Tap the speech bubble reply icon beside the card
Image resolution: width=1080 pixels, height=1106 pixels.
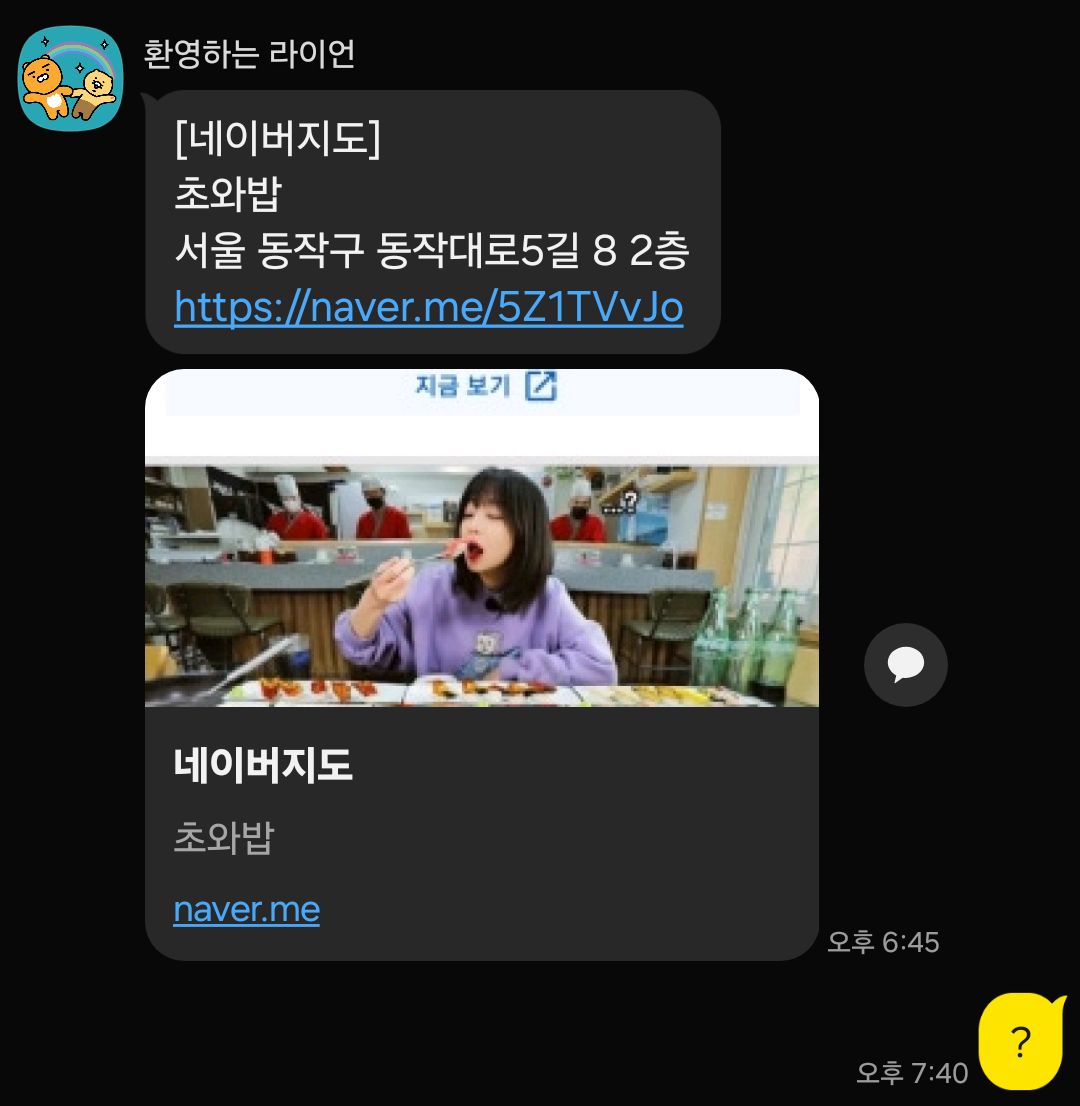(x=905, y=665)
